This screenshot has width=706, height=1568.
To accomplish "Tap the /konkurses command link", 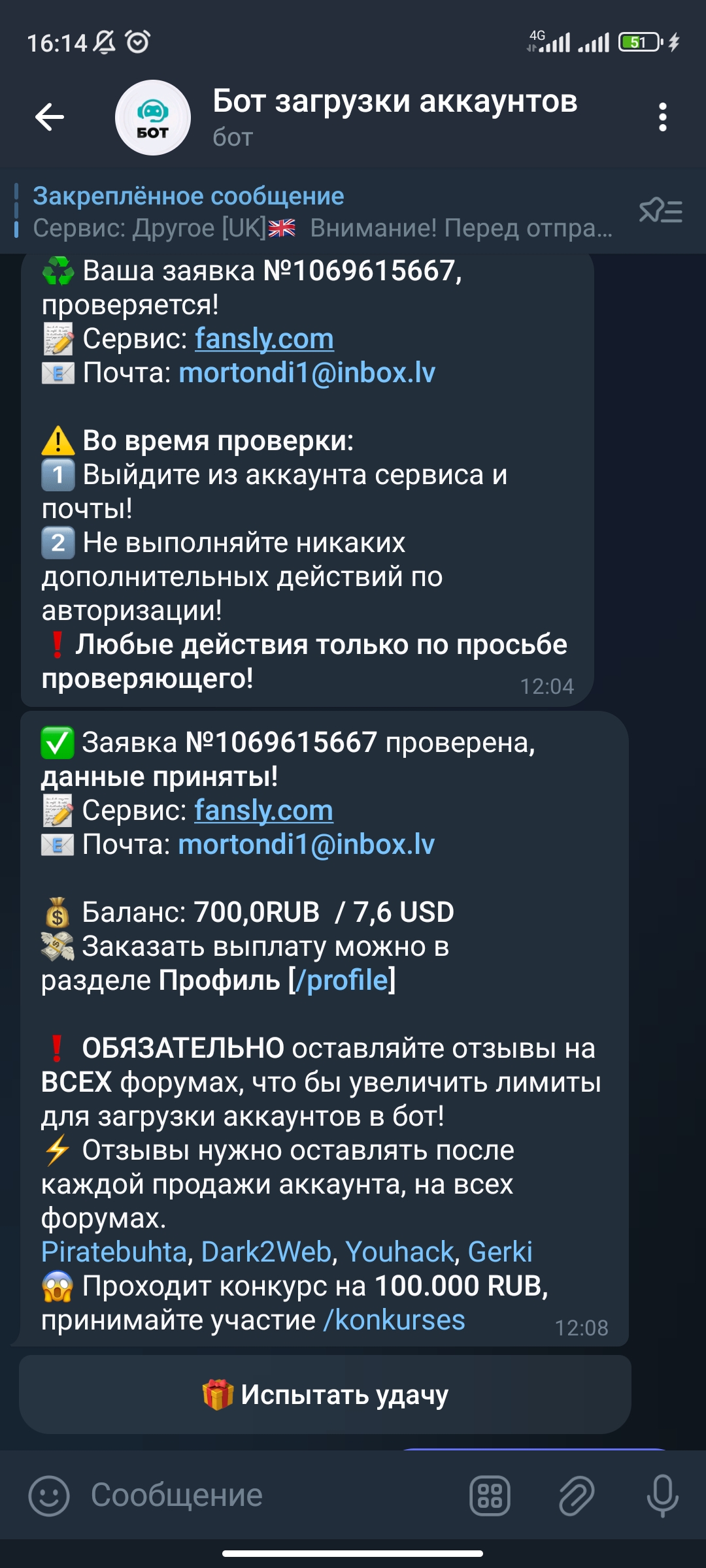I will tap(394, 1320).
